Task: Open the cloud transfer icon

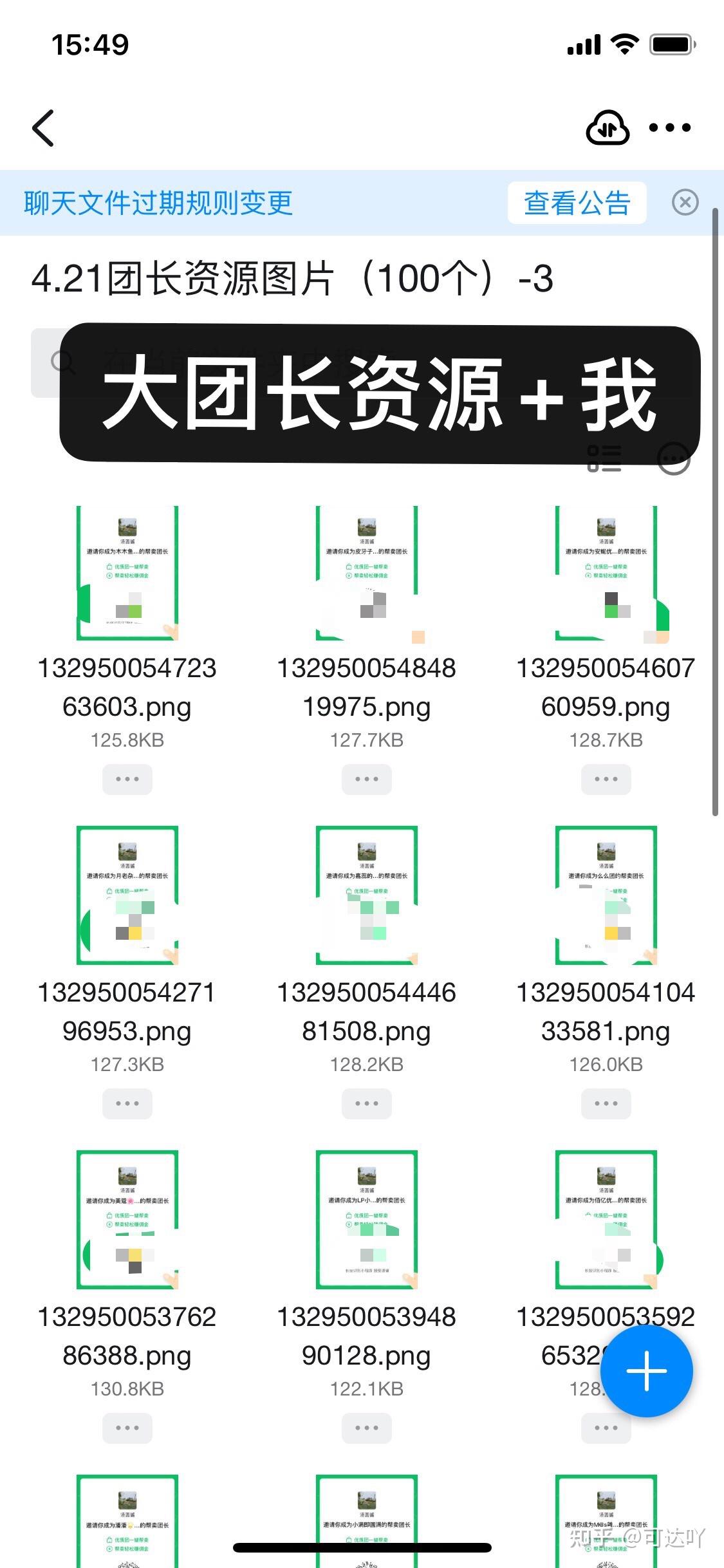Action: (608, 127)
